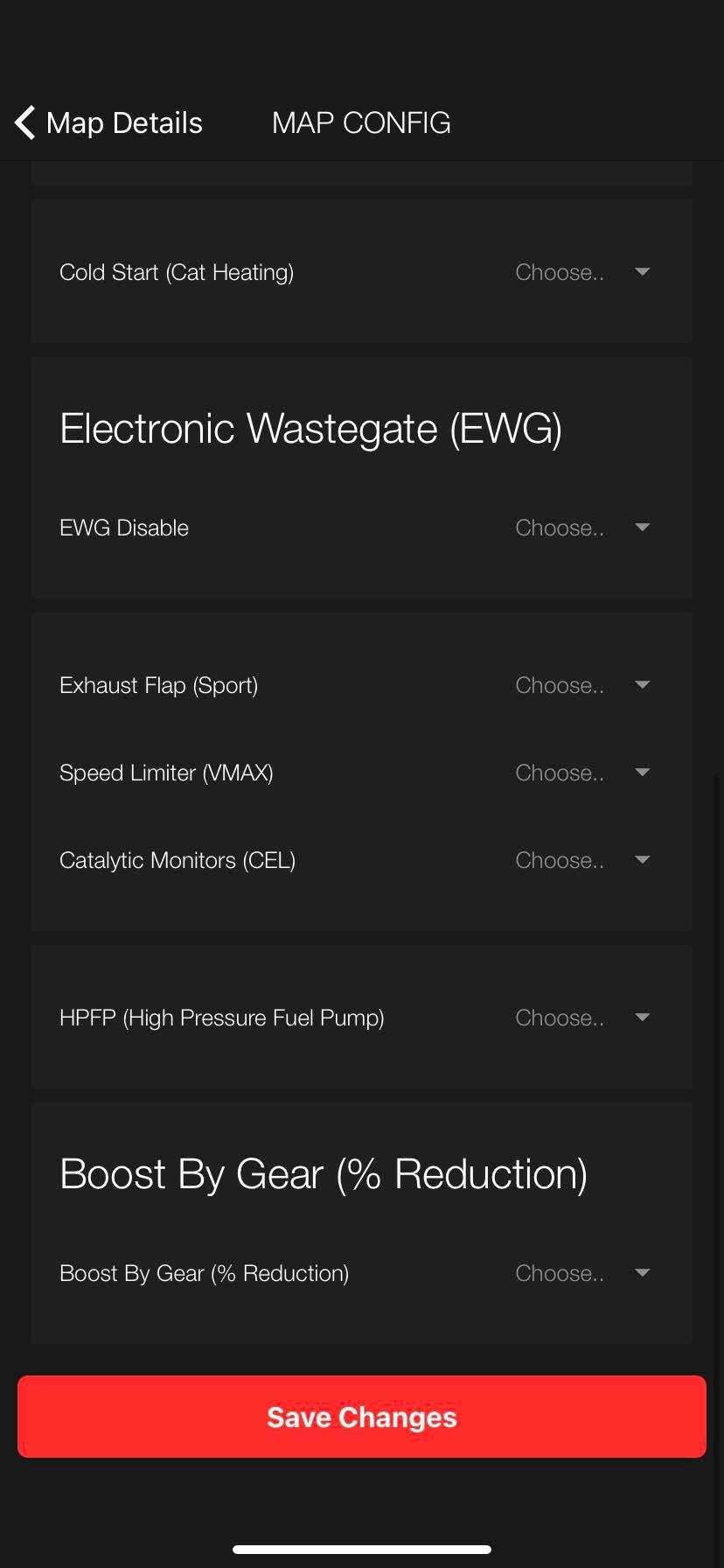The width and height of the screenshot is (724, 1568).
Task: Go back to Map Details
Action: 108,122
